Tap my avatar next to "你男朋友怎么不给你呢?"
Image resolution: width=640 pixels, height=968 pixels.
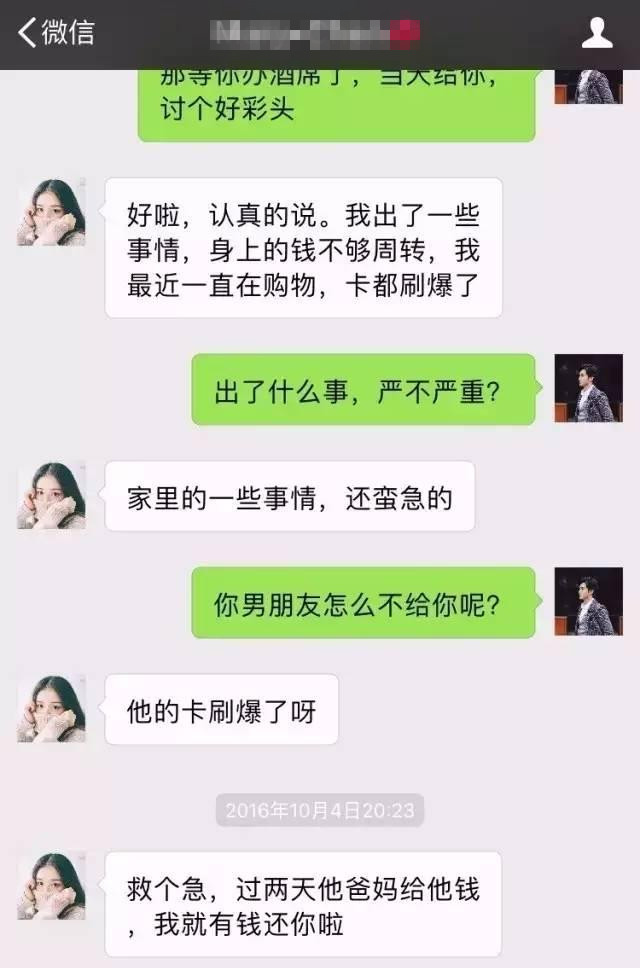pyautogui.click(x=588, y=602)
